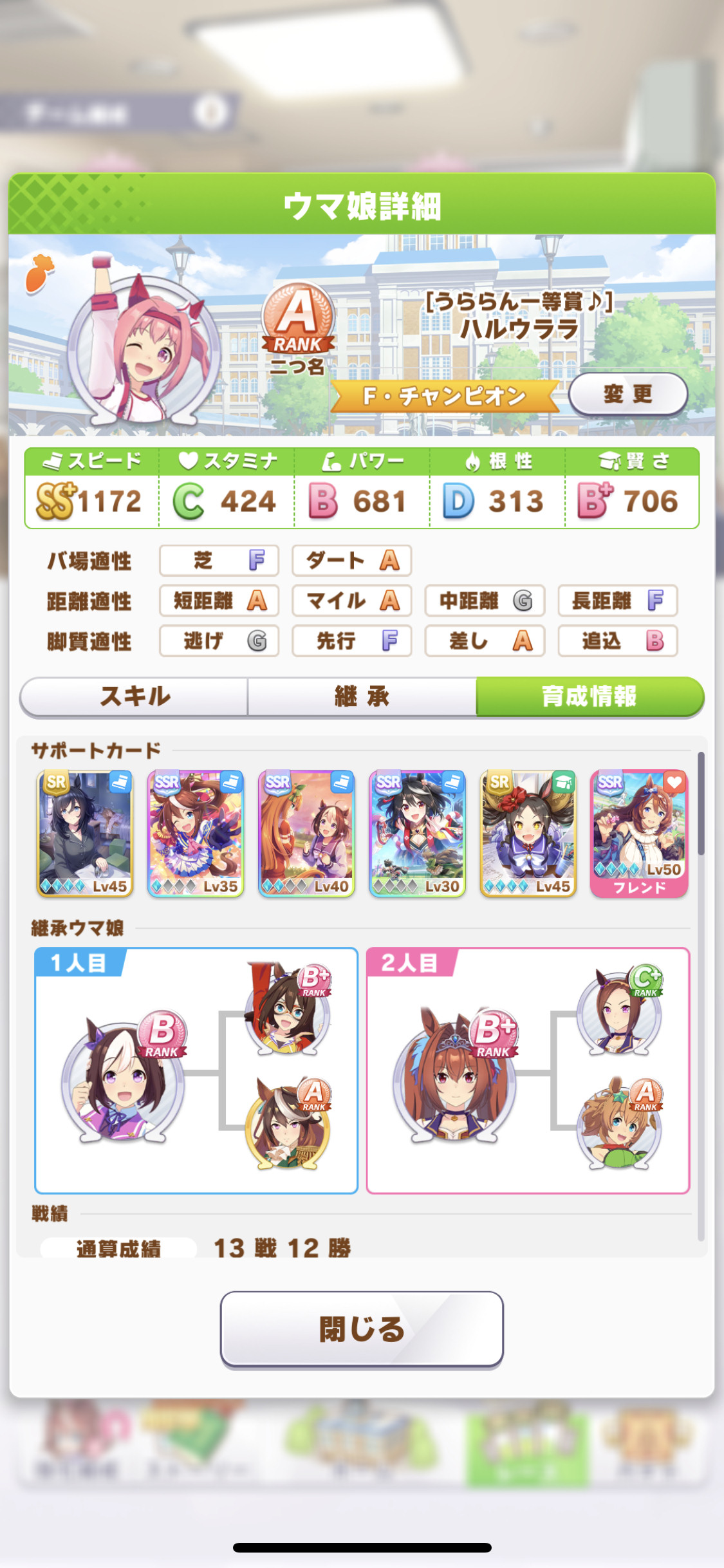Close the dialog with 閉じる button
The width and height of the screenshot is (724, 1568).
pos(362,1329)
